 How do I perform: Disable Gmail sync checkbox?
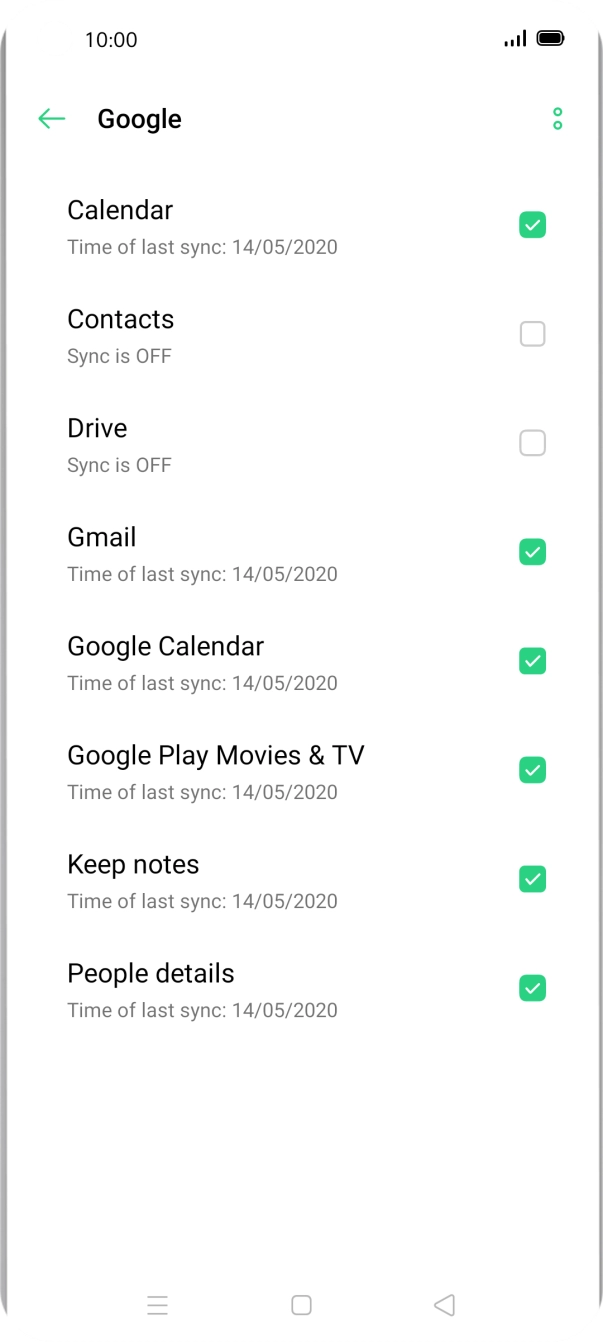pyautogui.click(x=532, y=552)
